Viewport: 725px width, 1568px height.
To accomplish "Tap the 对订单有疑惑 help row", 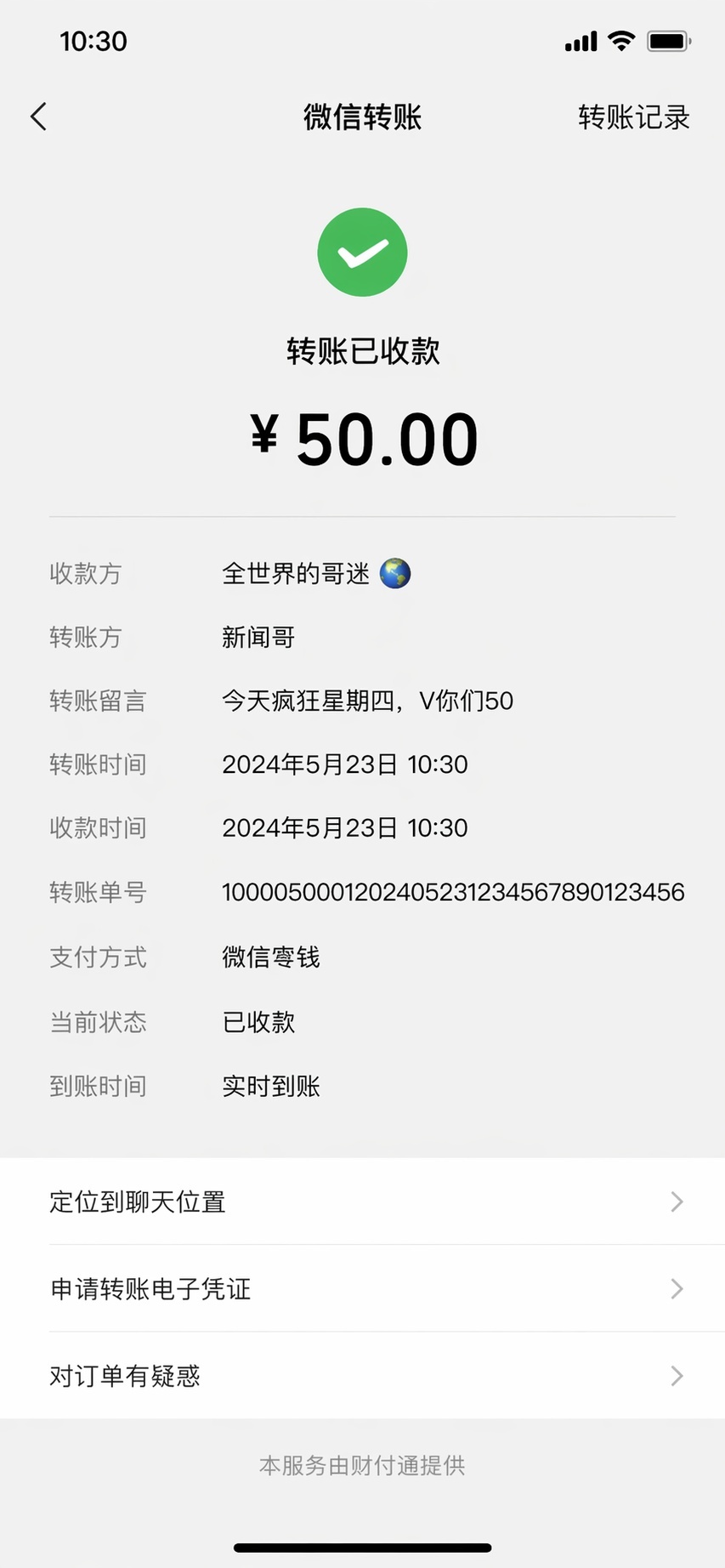I will click(362, 1376).
